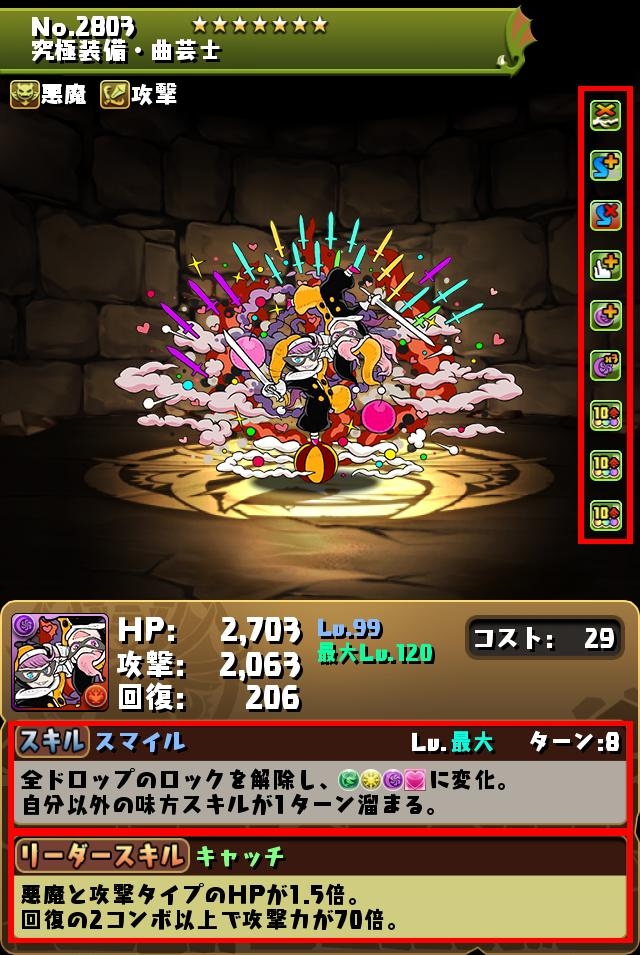Image resolution: width=640 pixels, height=955 pixels.
Task: Tap the Skill Bind Resist awakening icon
Action: [x=606, y=215]
